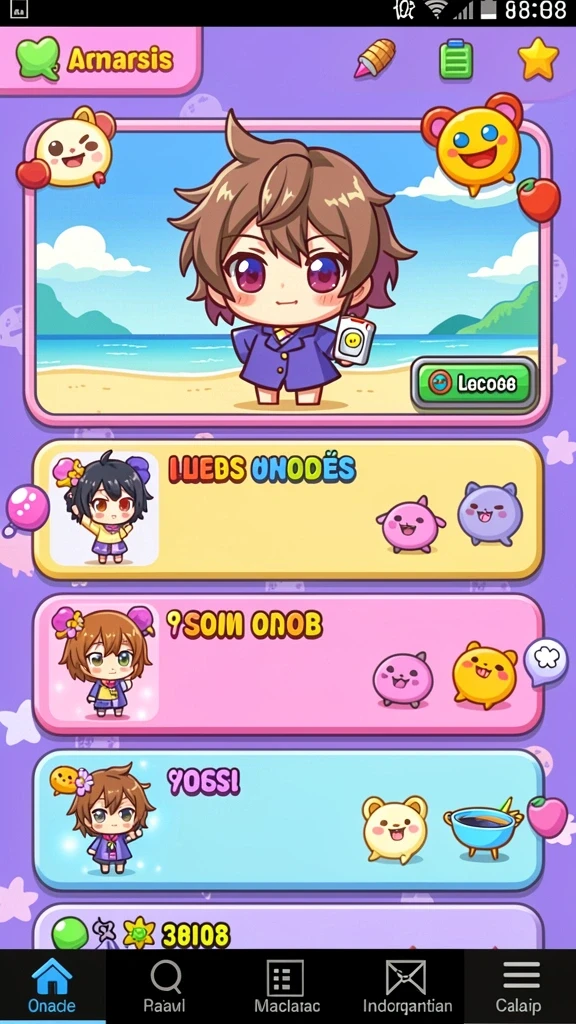Open the Calaip menu tab
Viewport: 576px width, 1024px height.
tap(520, 986)
